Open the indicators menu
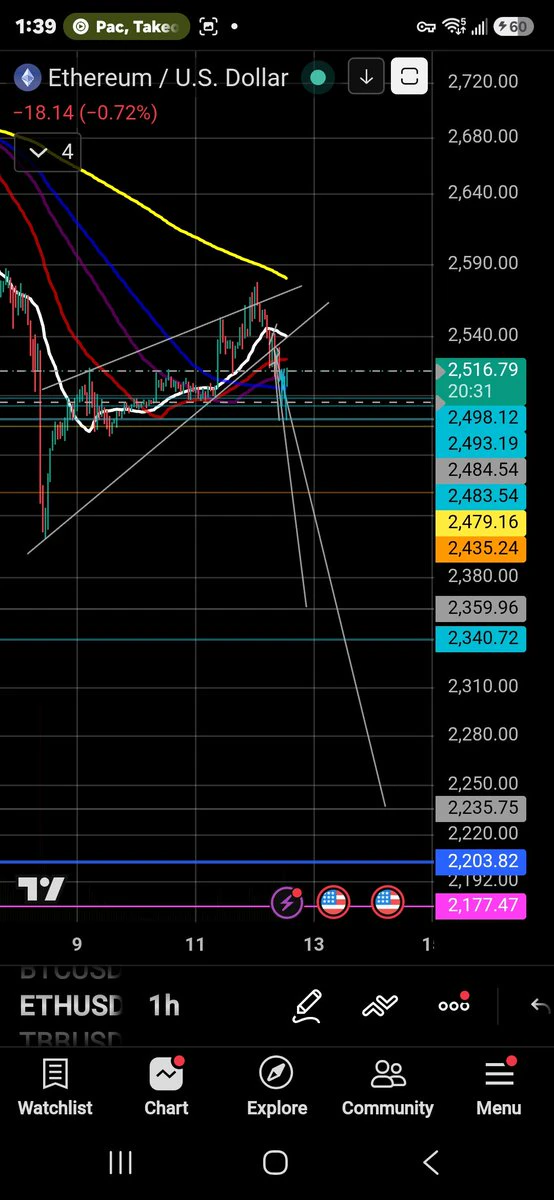Viewport: 554px width, 1200px height. click(x=380, y=1005)
